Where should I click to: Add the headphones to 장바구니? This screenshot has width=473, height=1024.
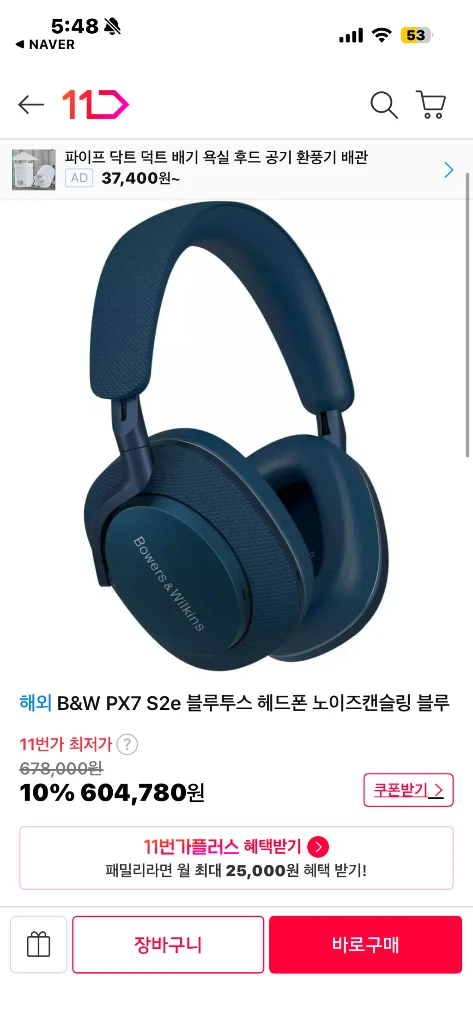point(168,944)
